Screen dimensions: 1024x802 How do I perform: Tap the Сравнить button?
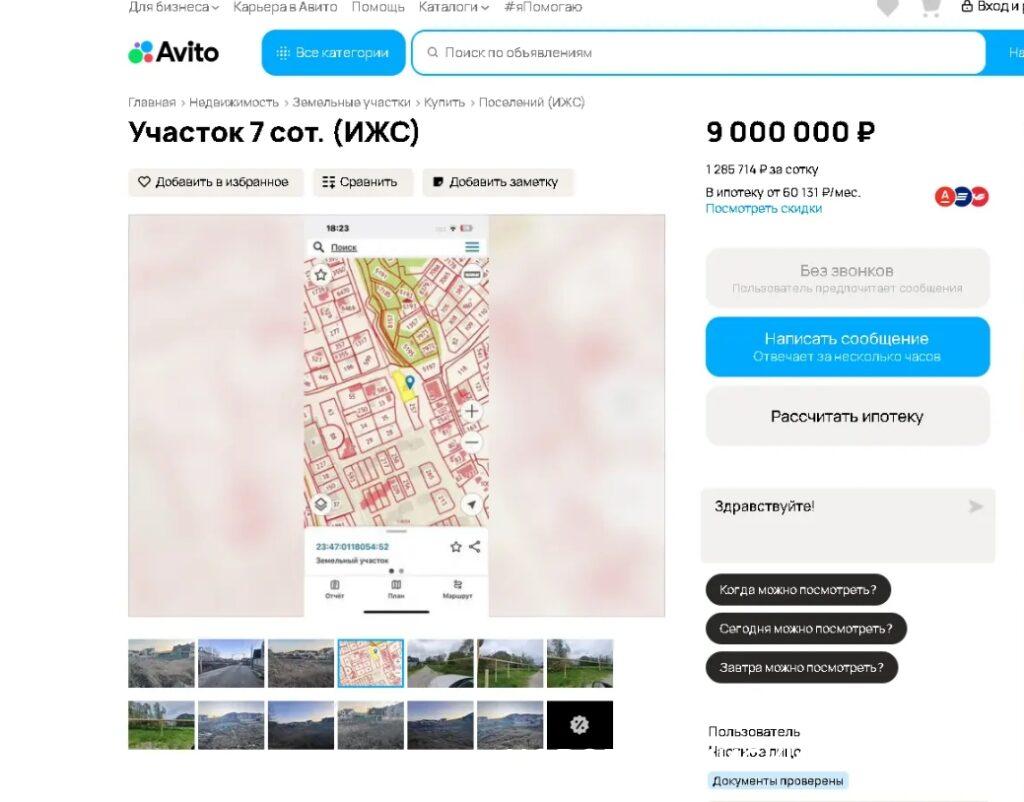click(x=360, y=182)
